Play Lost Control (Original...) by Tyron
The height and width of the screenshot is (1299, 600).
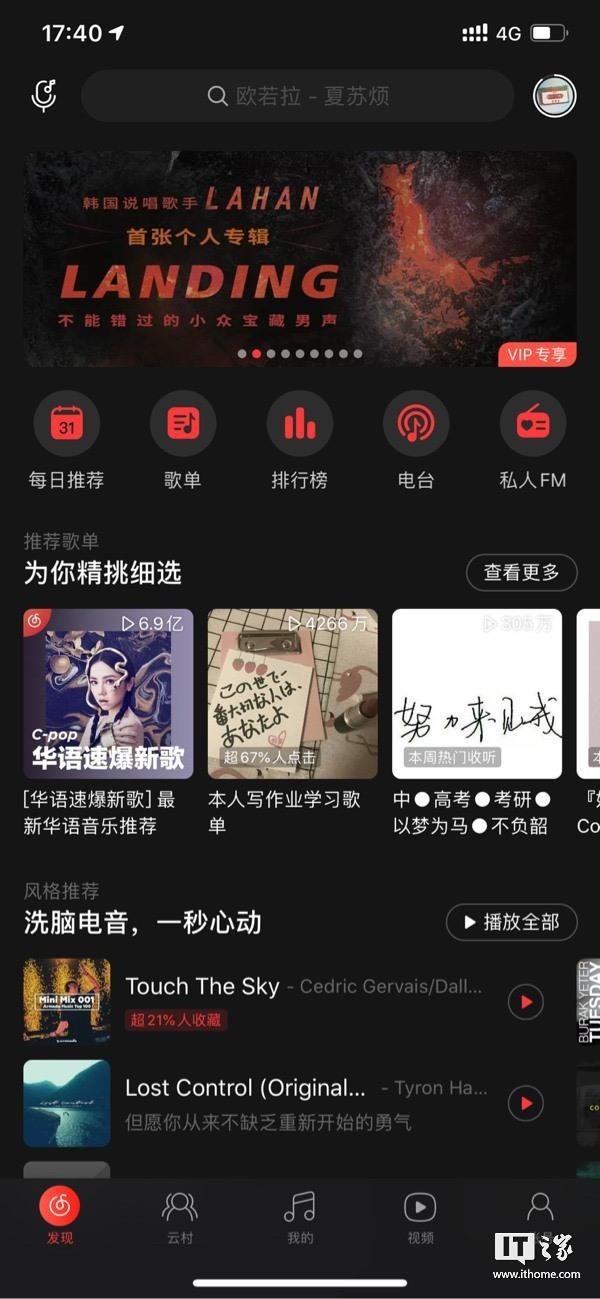click(525, 1103)
